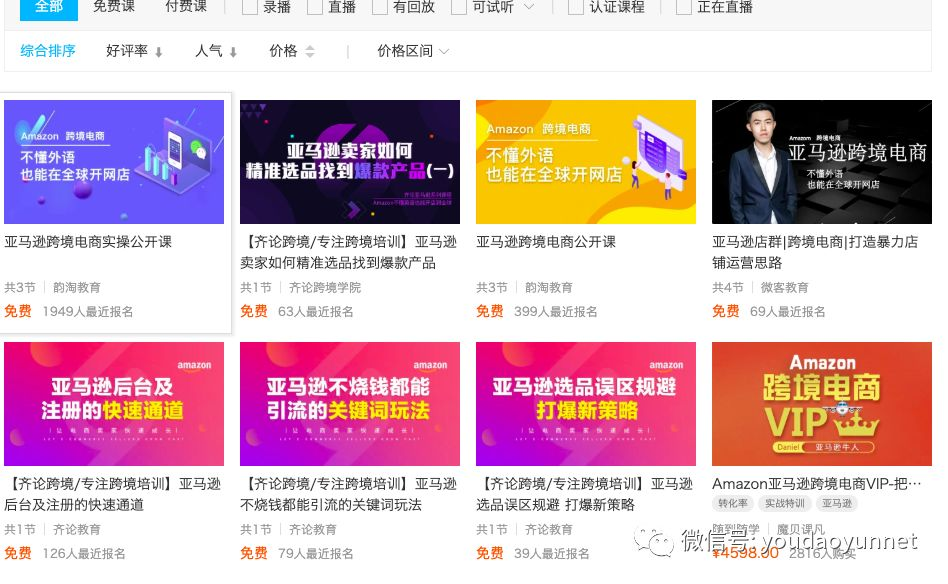Sort by 综合排序
Image resolution: width=948 pixels, height=584 pixels.
48,51
